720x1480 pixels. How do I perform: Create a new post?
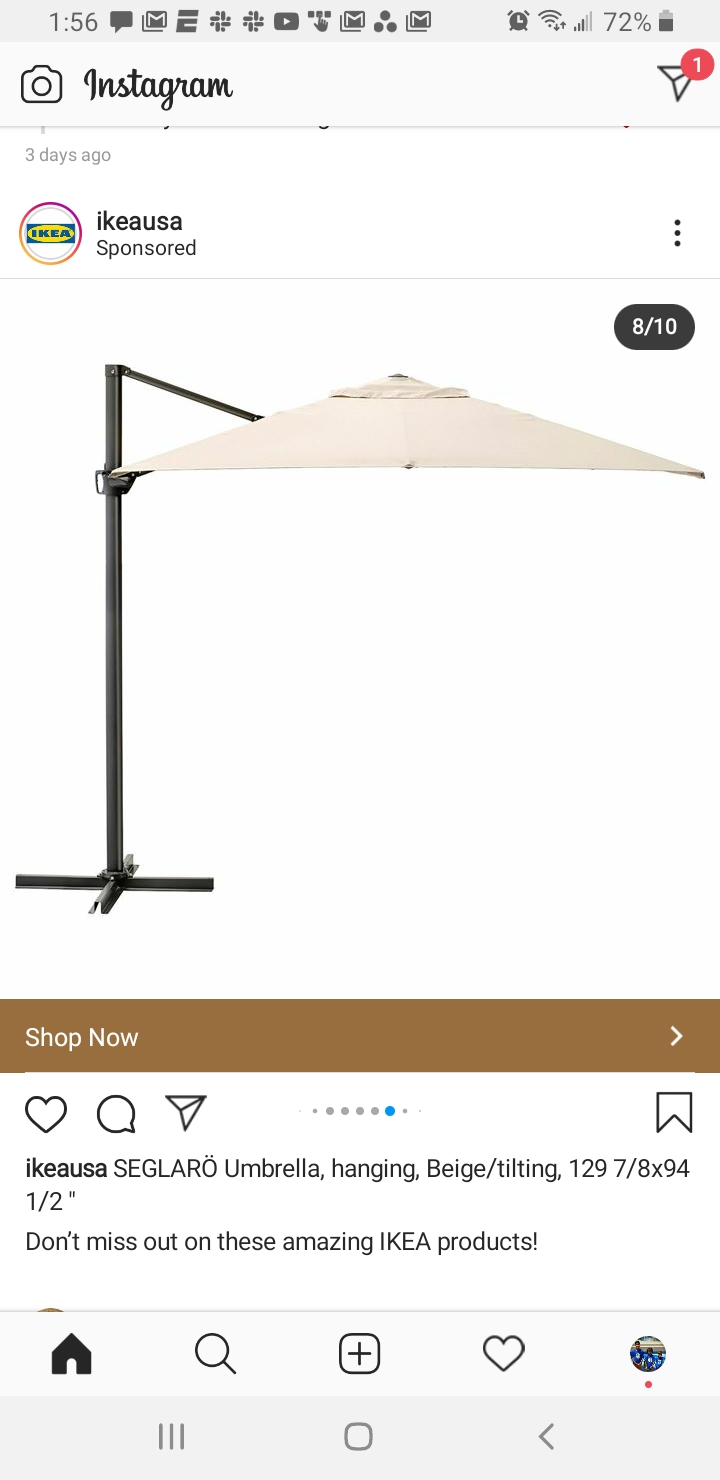(359, 1354)
